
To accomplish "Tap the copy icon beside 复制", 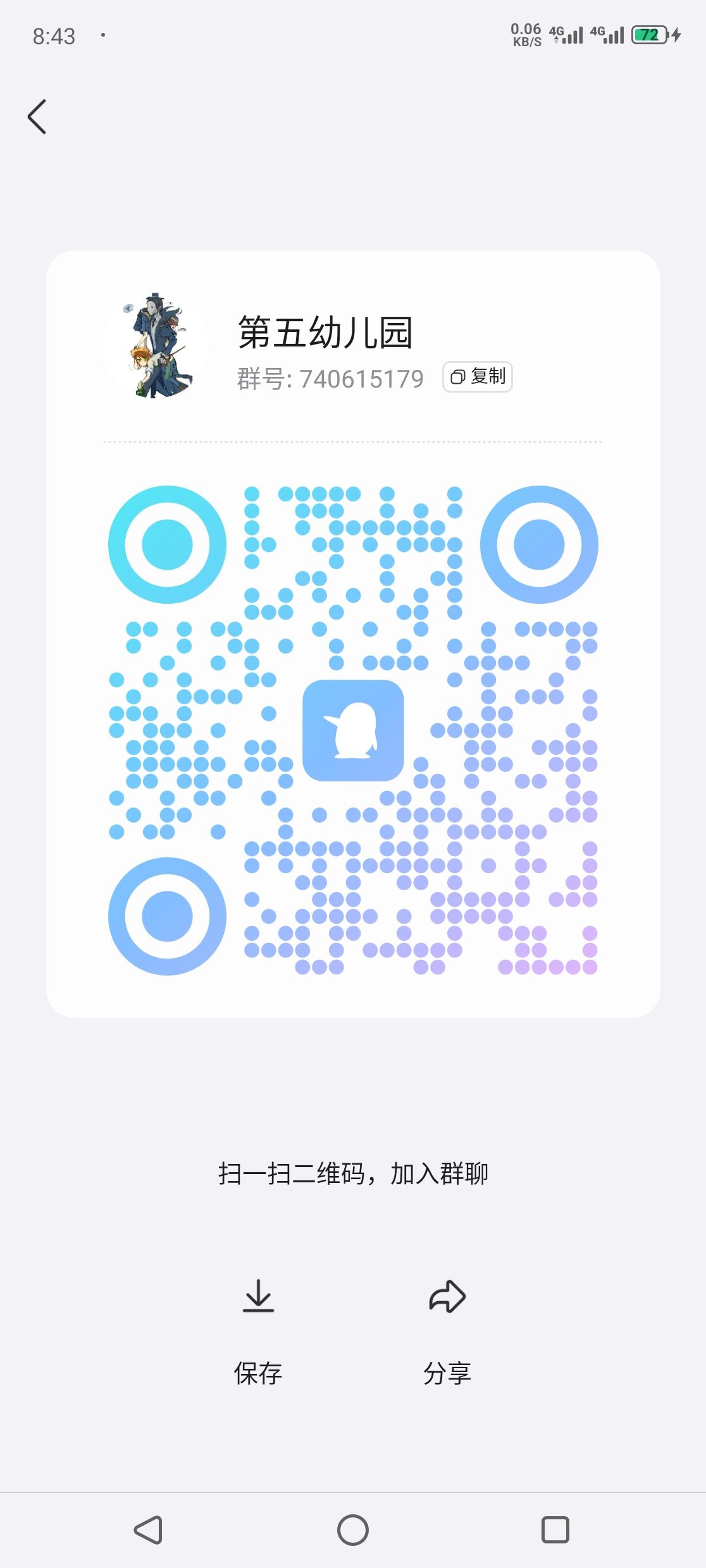I will [458, 377].
